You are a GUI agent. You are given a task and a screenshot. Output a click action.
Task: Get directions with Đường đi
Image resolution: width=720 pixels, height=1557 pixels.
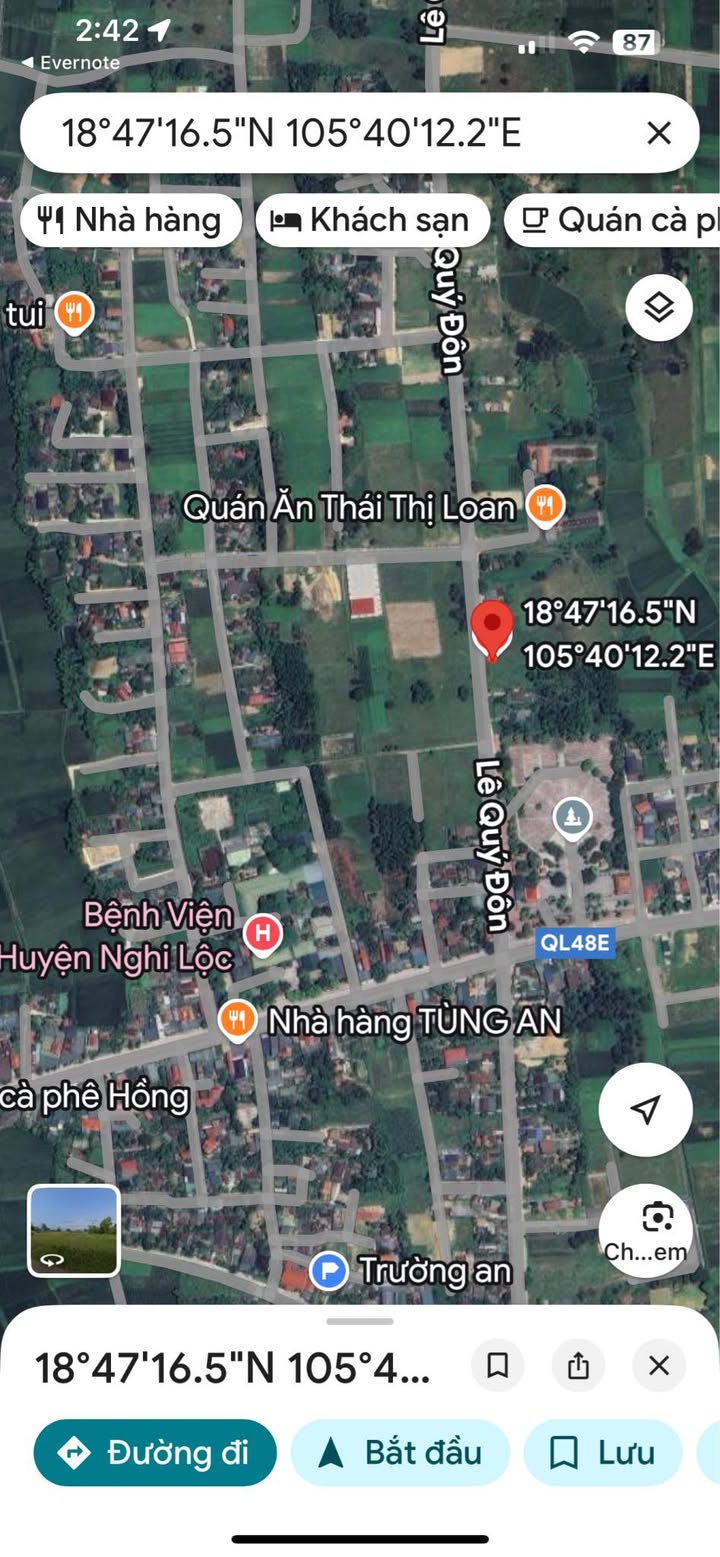[x=155, y=1452]
